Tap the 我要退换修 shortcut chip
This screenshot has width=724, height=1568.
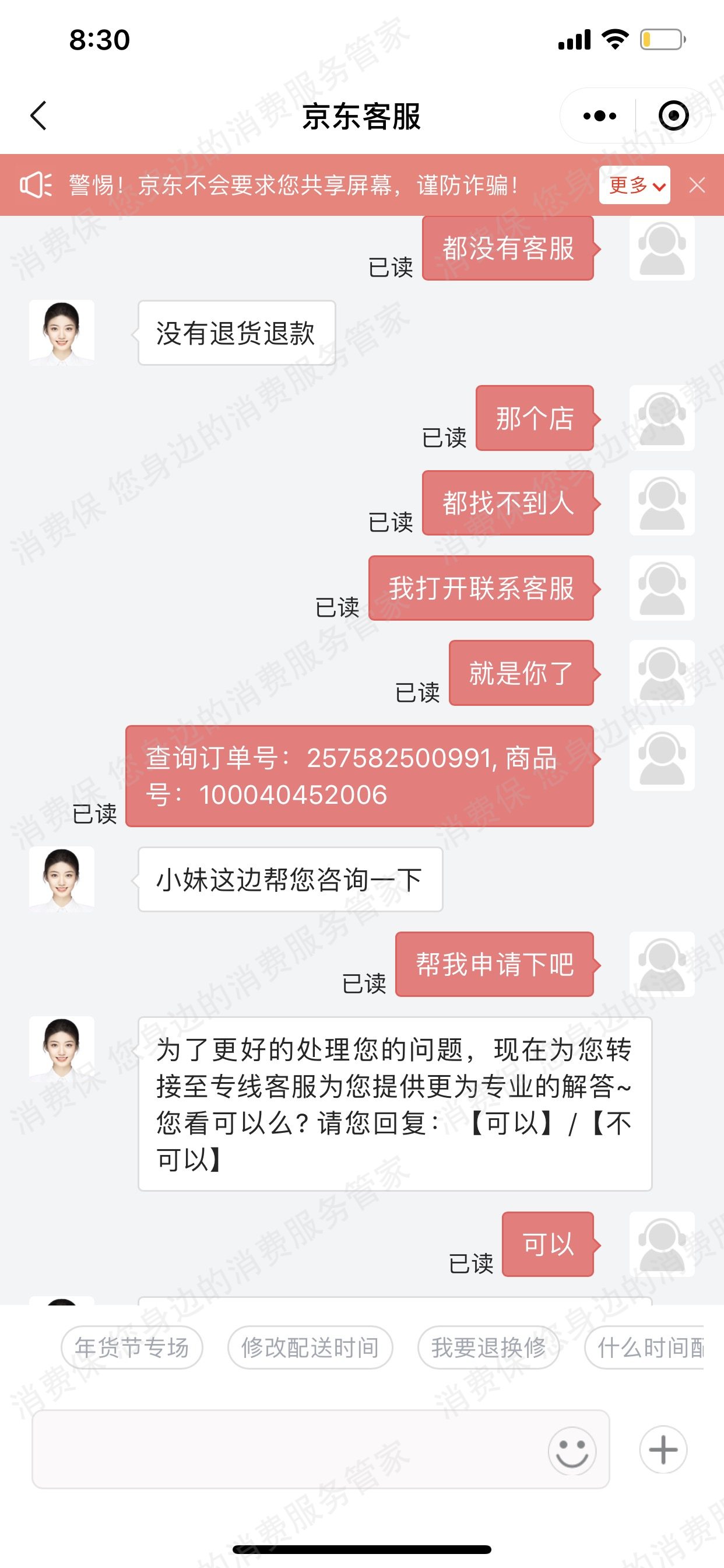coord(488,1347)
